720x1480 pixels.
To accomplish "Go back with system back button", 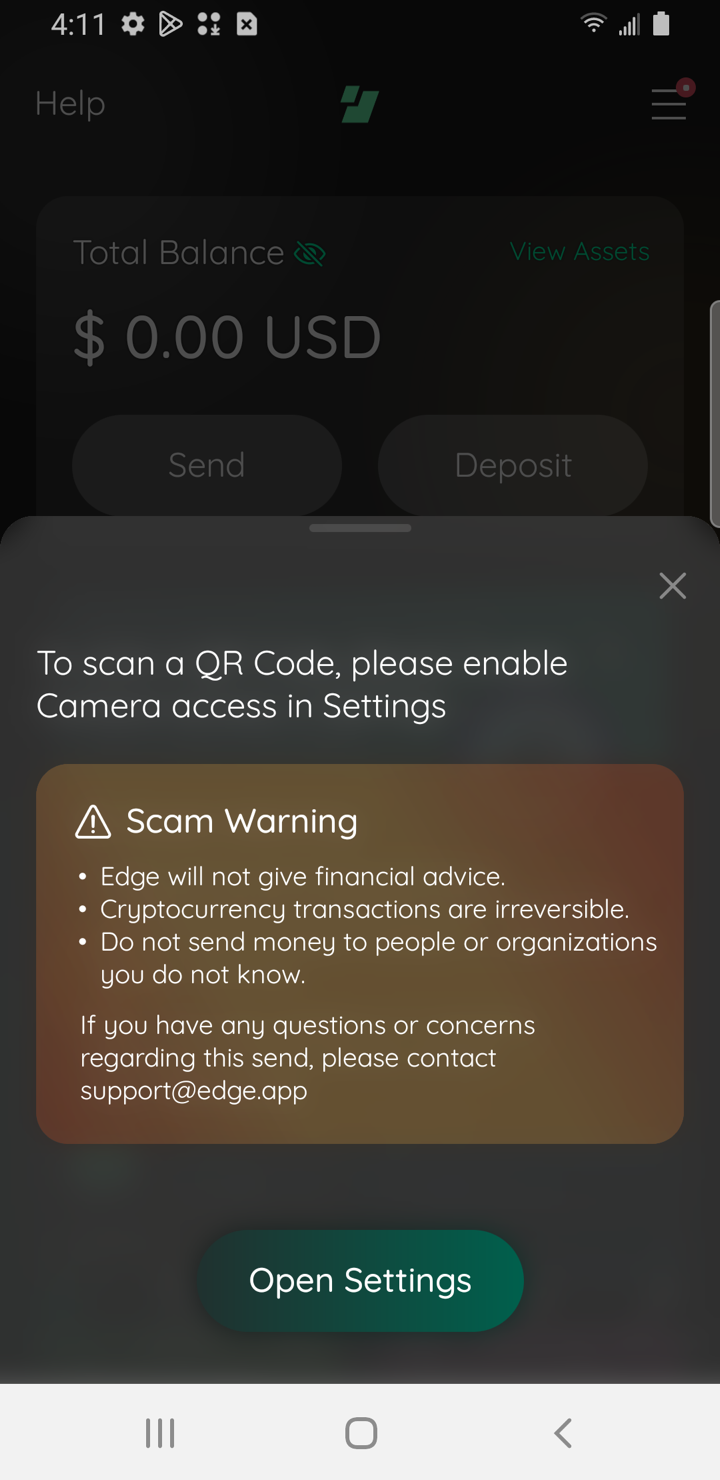I will click(x=563, y=1433).
